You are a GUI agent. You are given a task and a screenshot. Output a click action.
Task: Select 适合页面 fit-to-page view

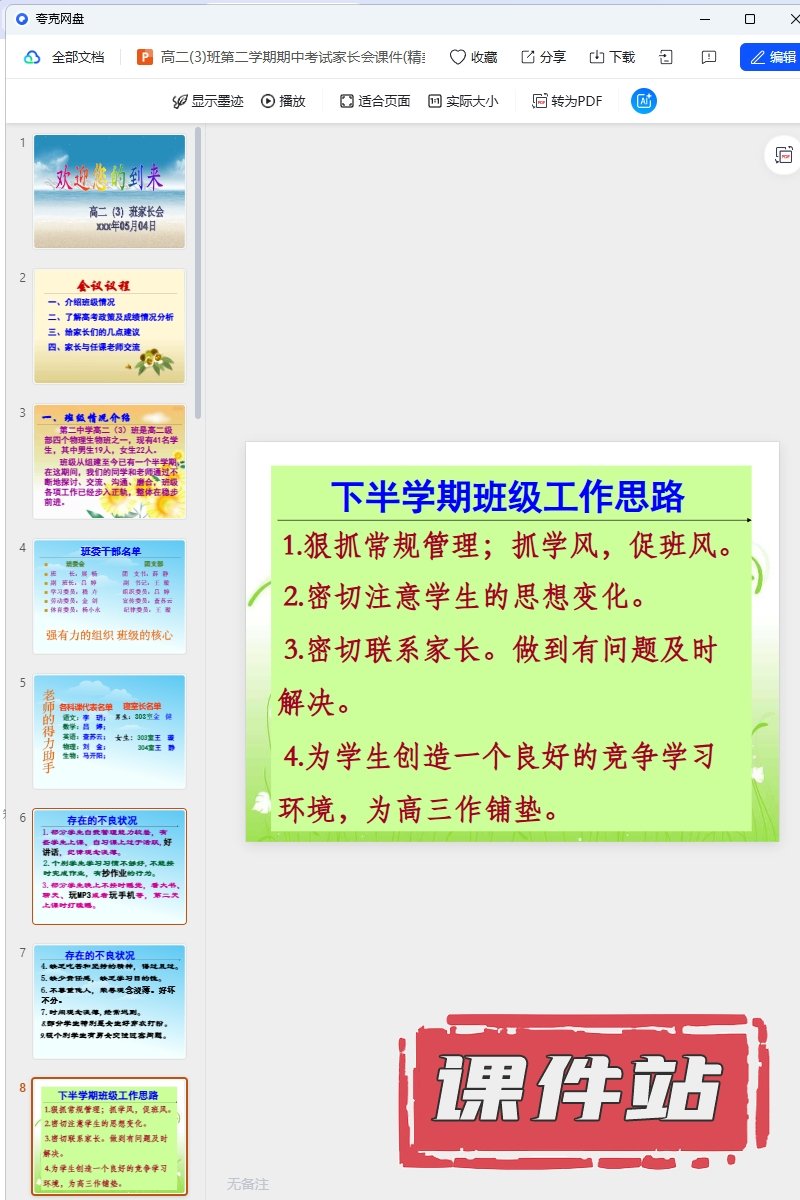coord(375,101)
